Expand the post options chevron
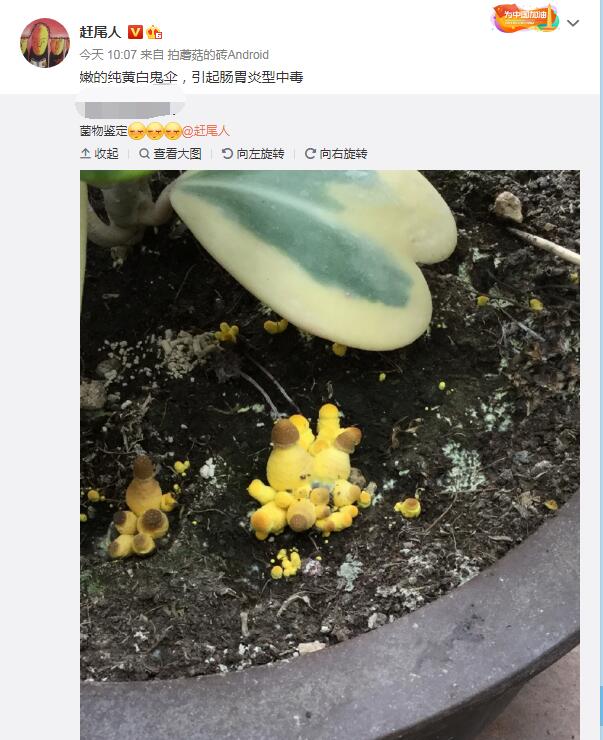 [x=573, y=23]
